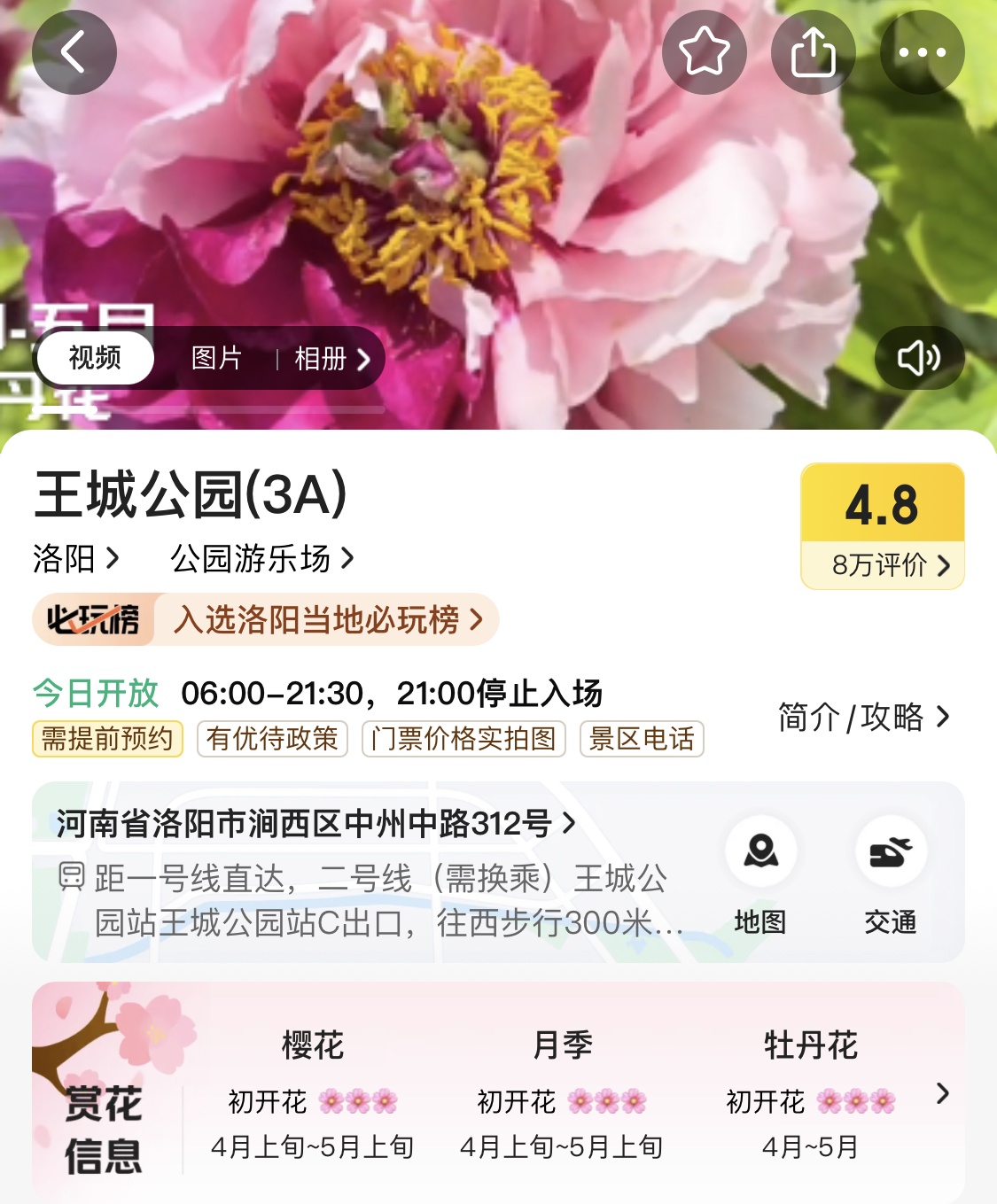Open the 地图 map button
The width and height of the screenshot is (997, 1204).
[x=760, y=874]
